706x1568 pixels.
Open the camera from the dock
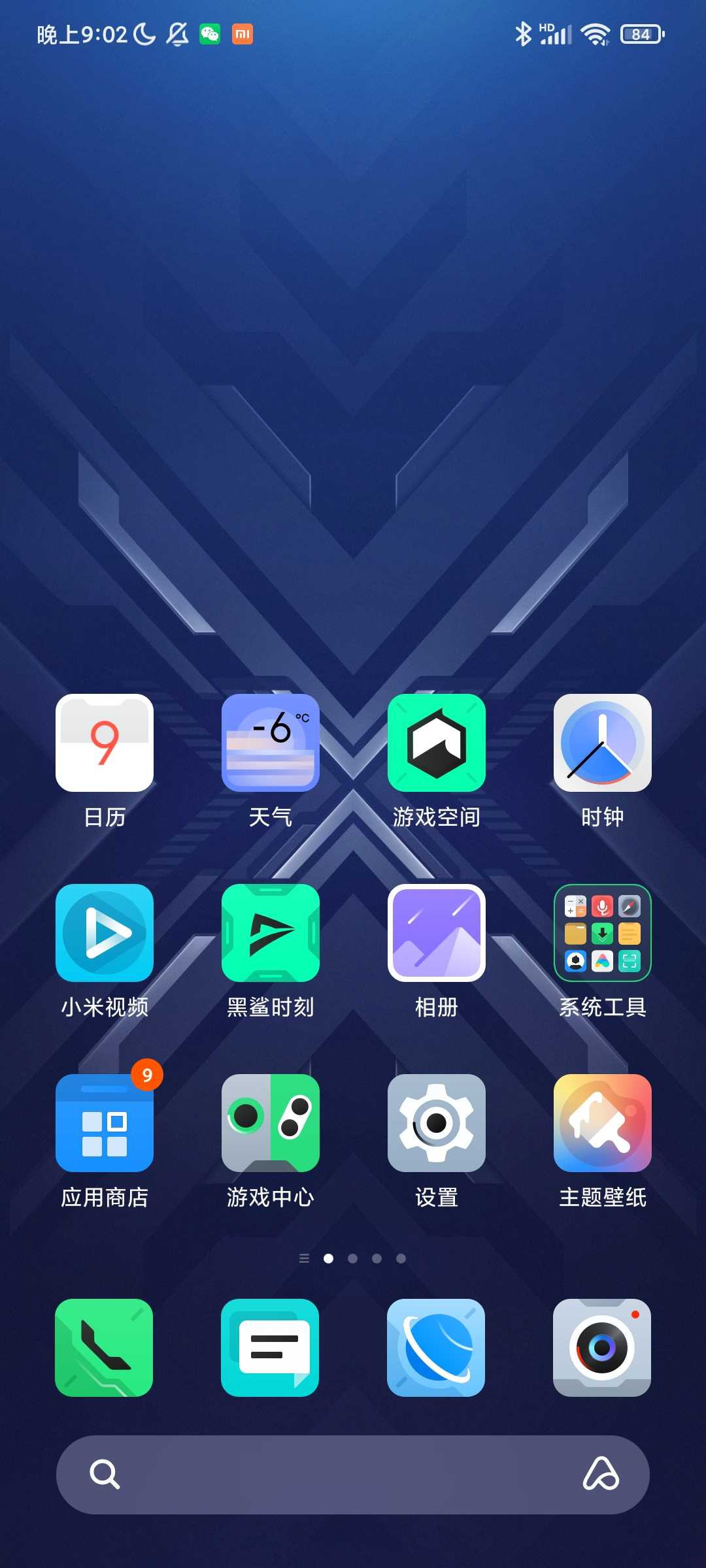(x=602, y=1348)
